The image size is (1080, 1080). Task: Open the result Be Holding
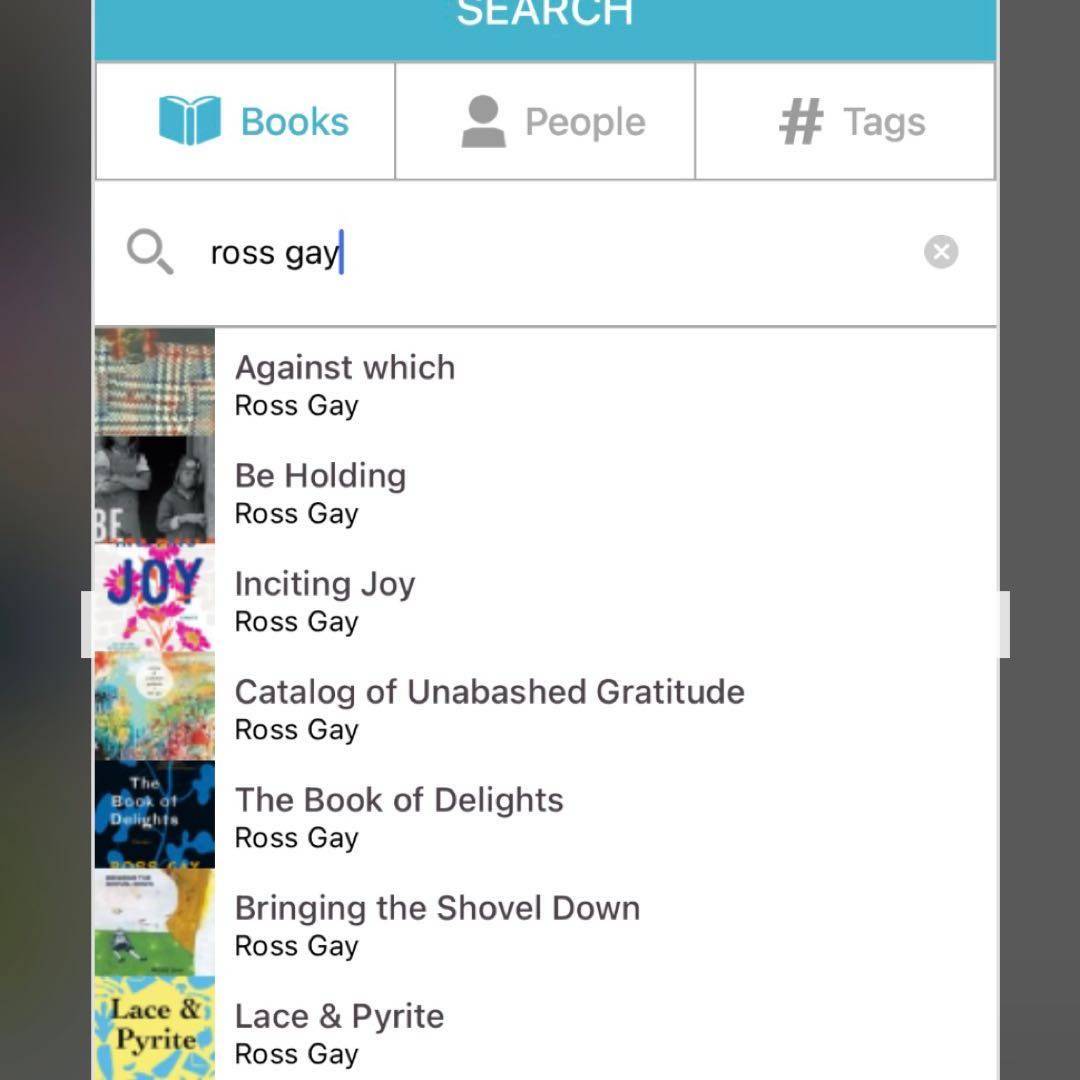click(x=320, y=491)
